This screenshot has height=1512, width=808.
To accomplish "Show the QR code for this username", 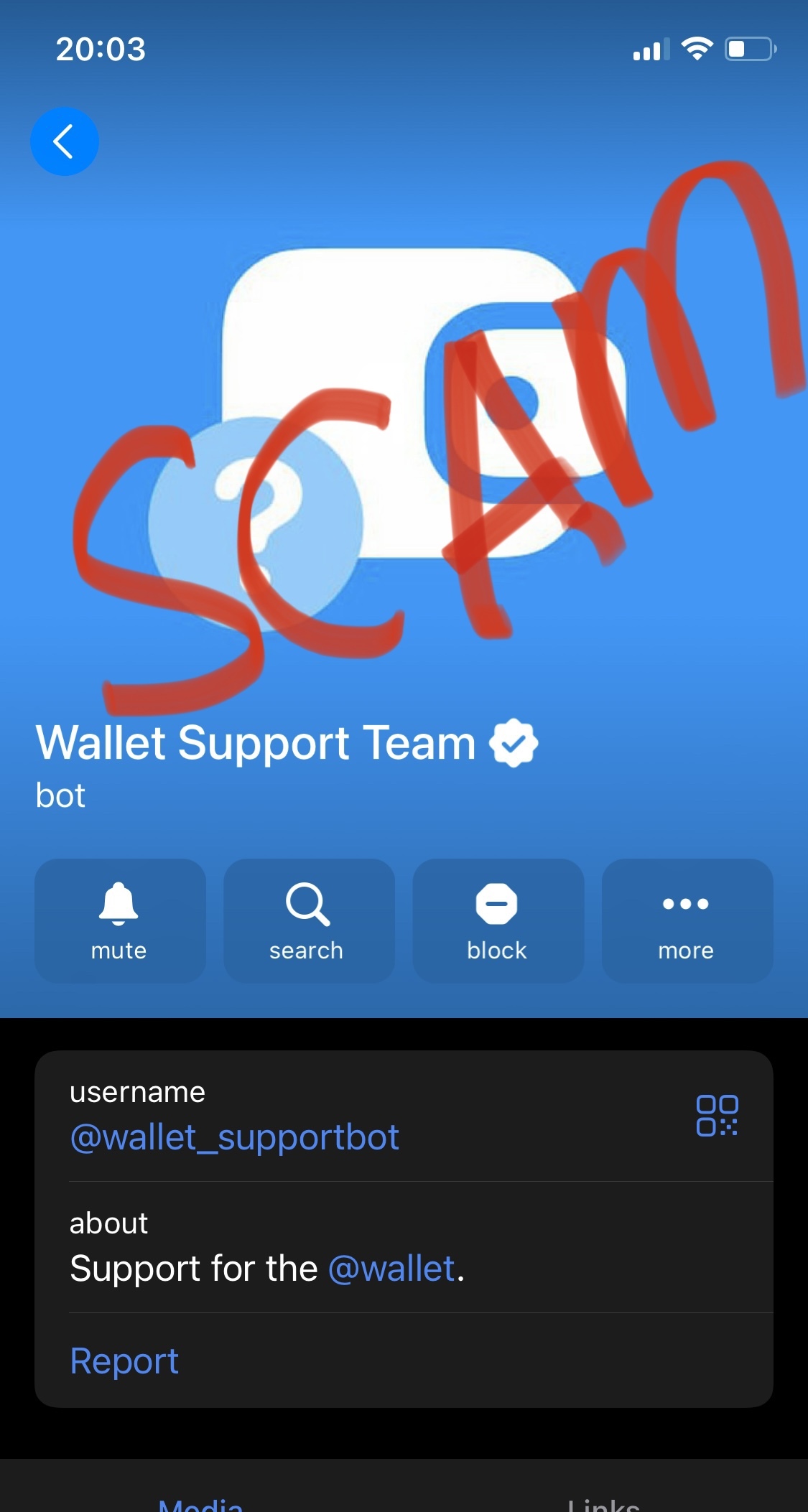I will coord(717,1115).
